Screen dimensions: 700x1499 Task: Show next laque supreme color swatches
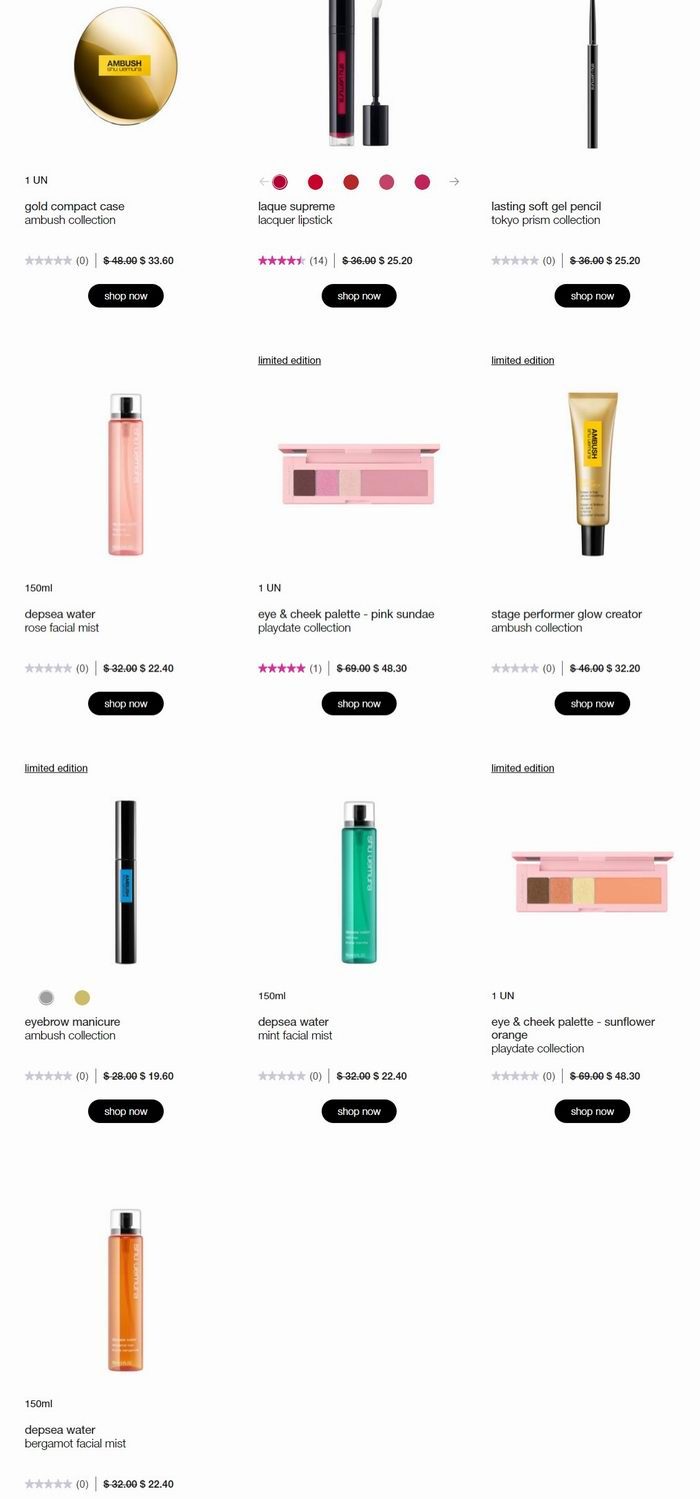click(x=454, y=182)
